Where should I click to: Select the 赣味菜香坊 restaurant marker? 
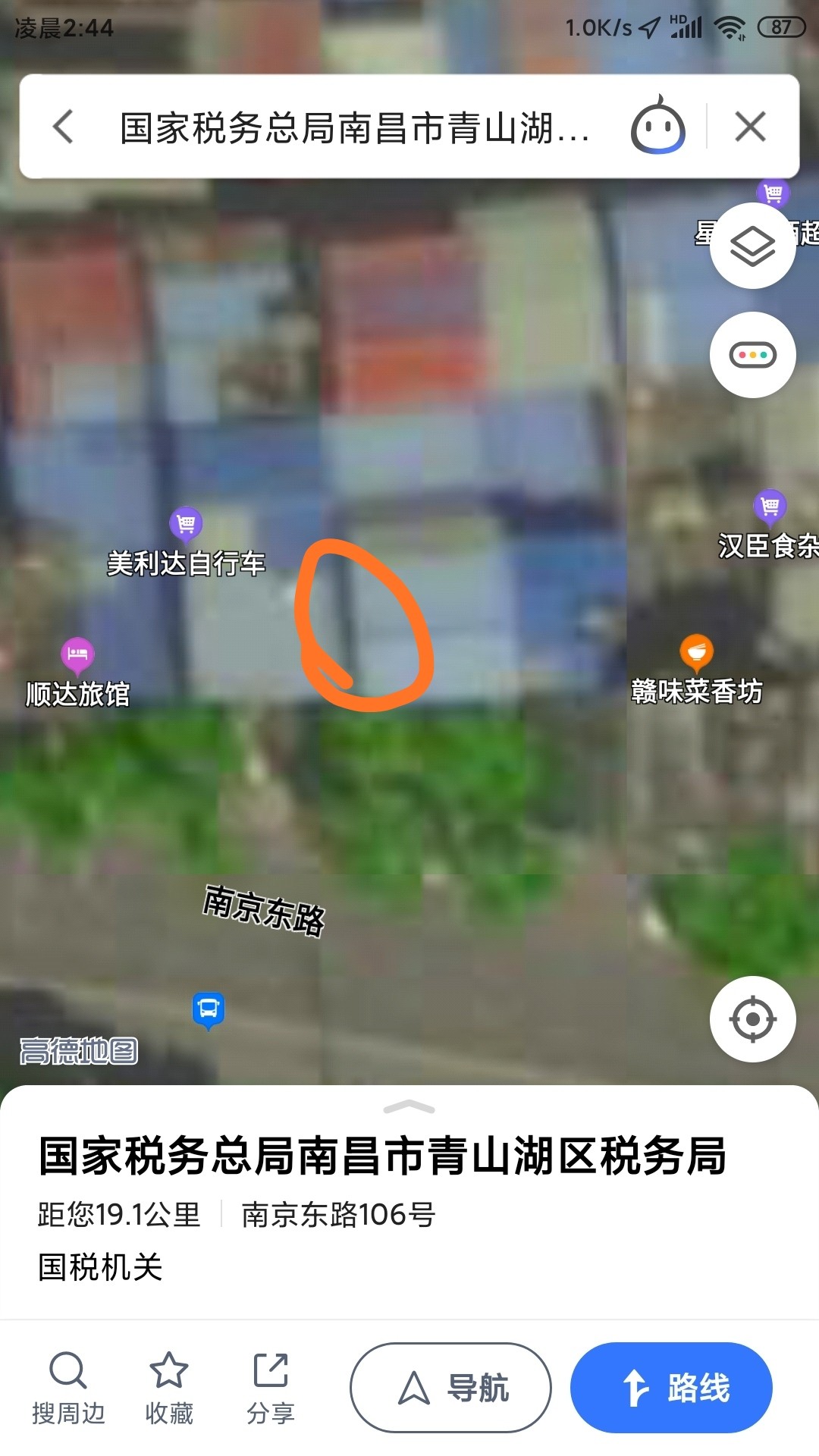tap(696, 652)
